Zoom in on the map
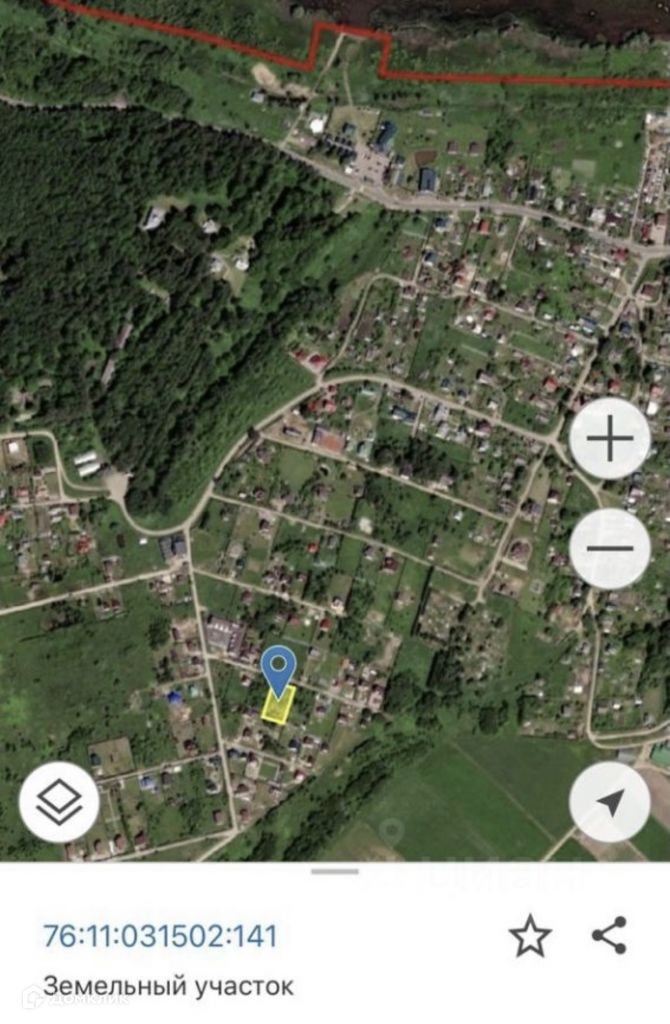Screen dimensions: 670x1024 click(609, 439)
